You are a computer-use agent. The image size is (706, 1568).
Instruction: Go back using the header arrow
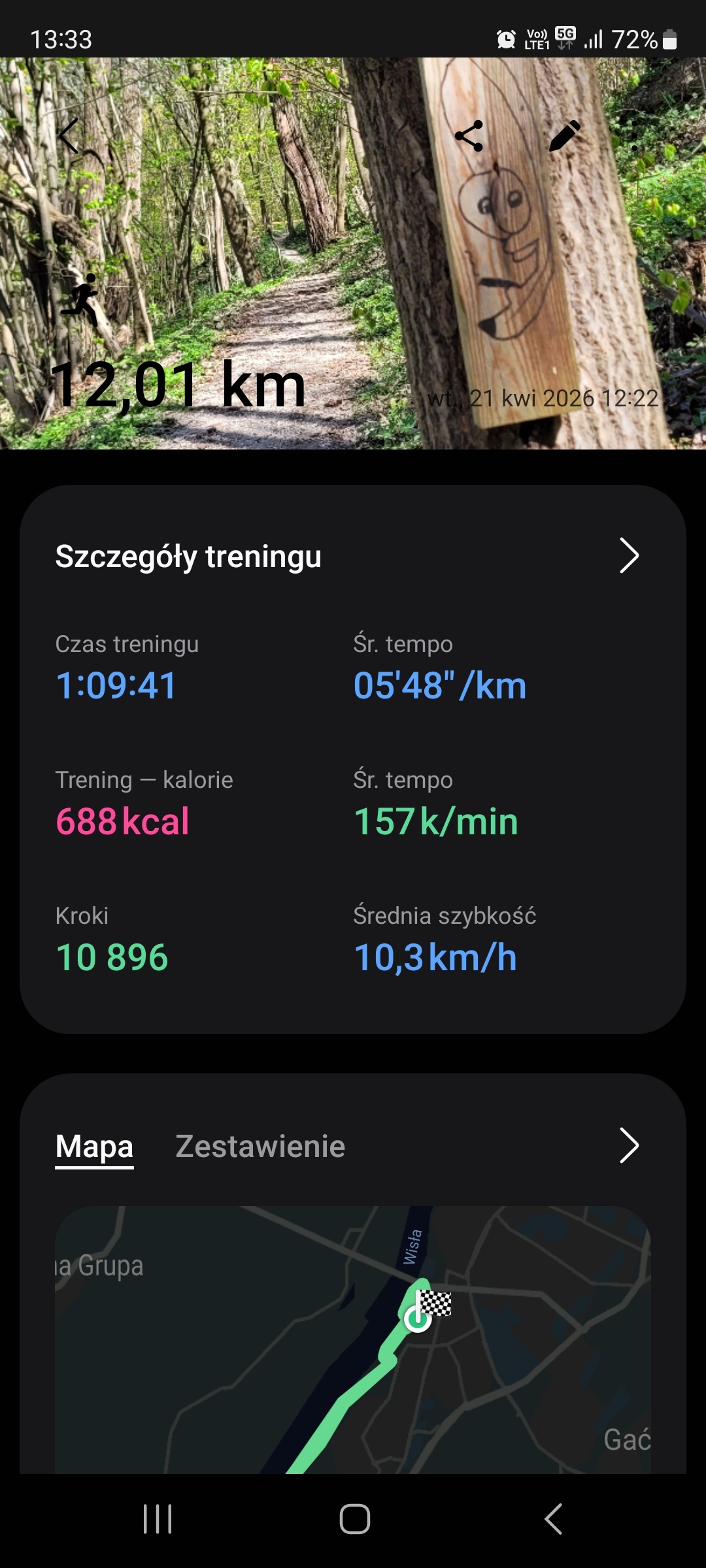69,136
